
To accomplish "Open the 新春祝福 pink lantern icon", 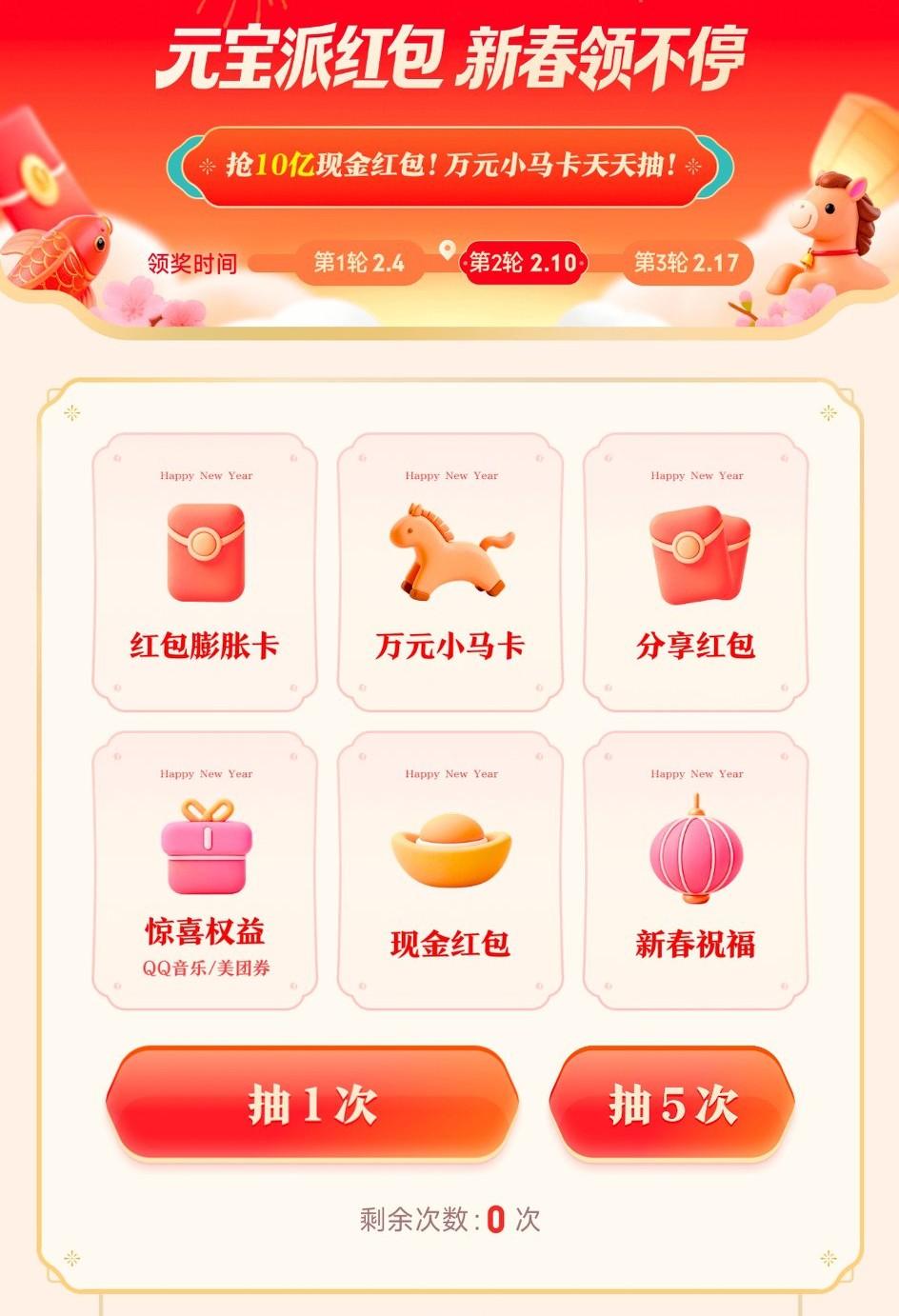I will (695, 847).
